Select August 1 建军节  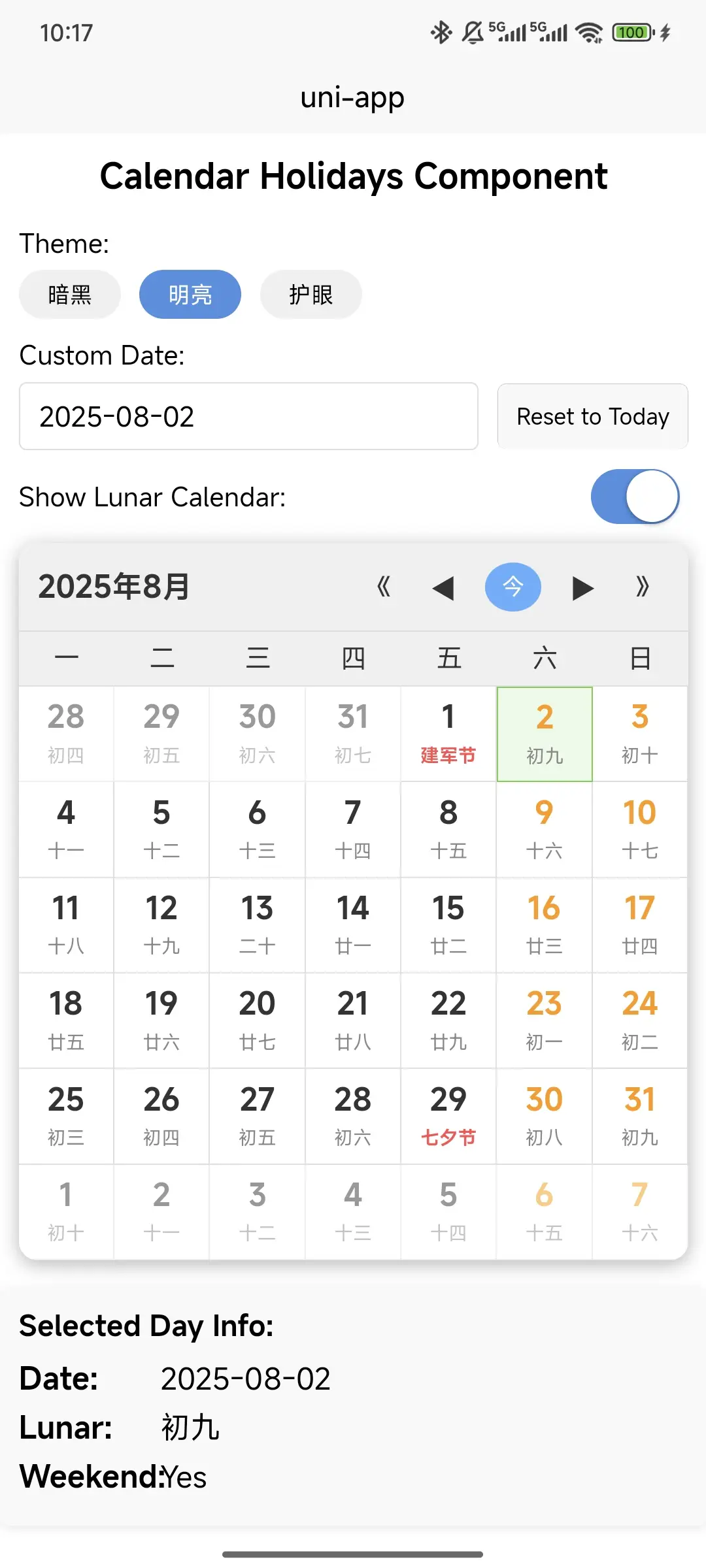click(448, 734)
